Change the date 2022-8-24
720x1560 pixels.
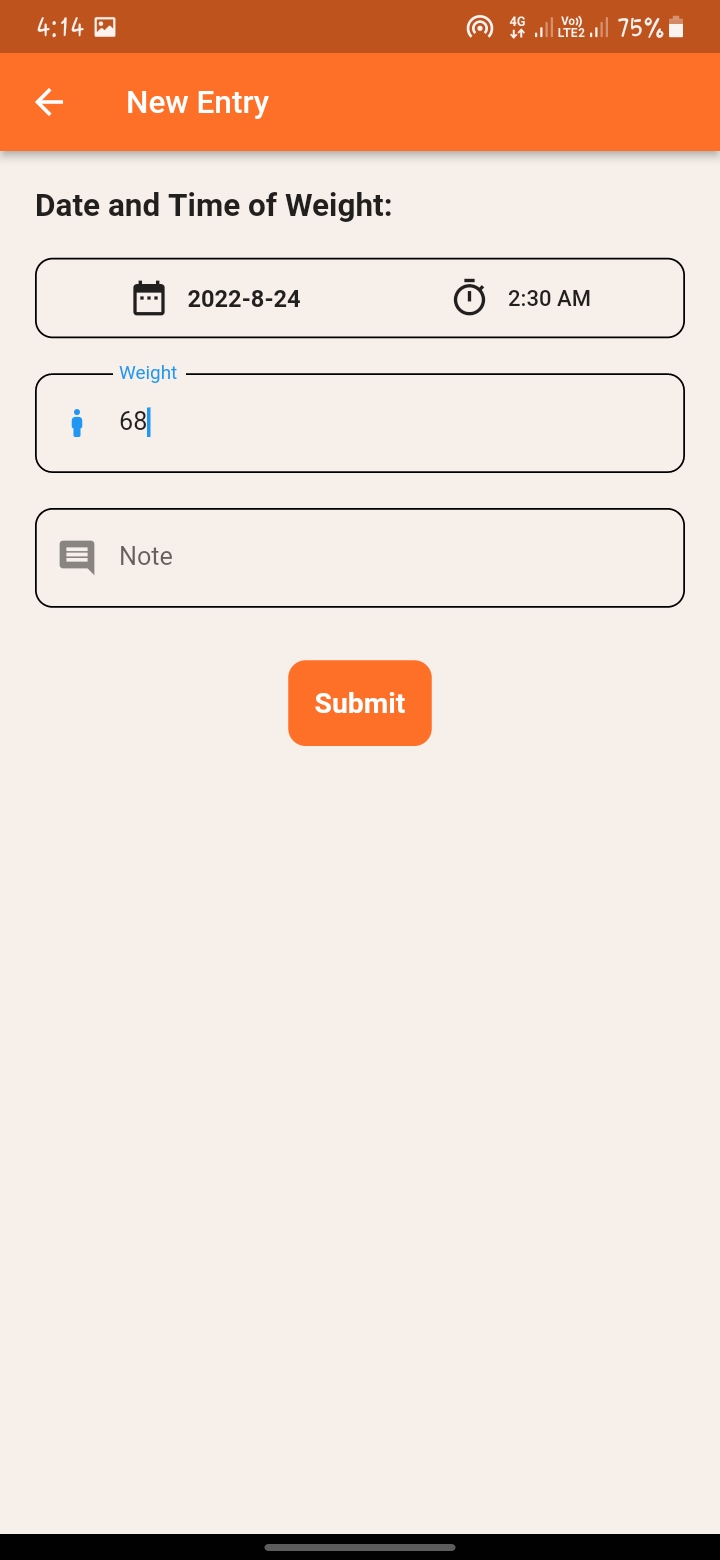(x=218, y=298)
